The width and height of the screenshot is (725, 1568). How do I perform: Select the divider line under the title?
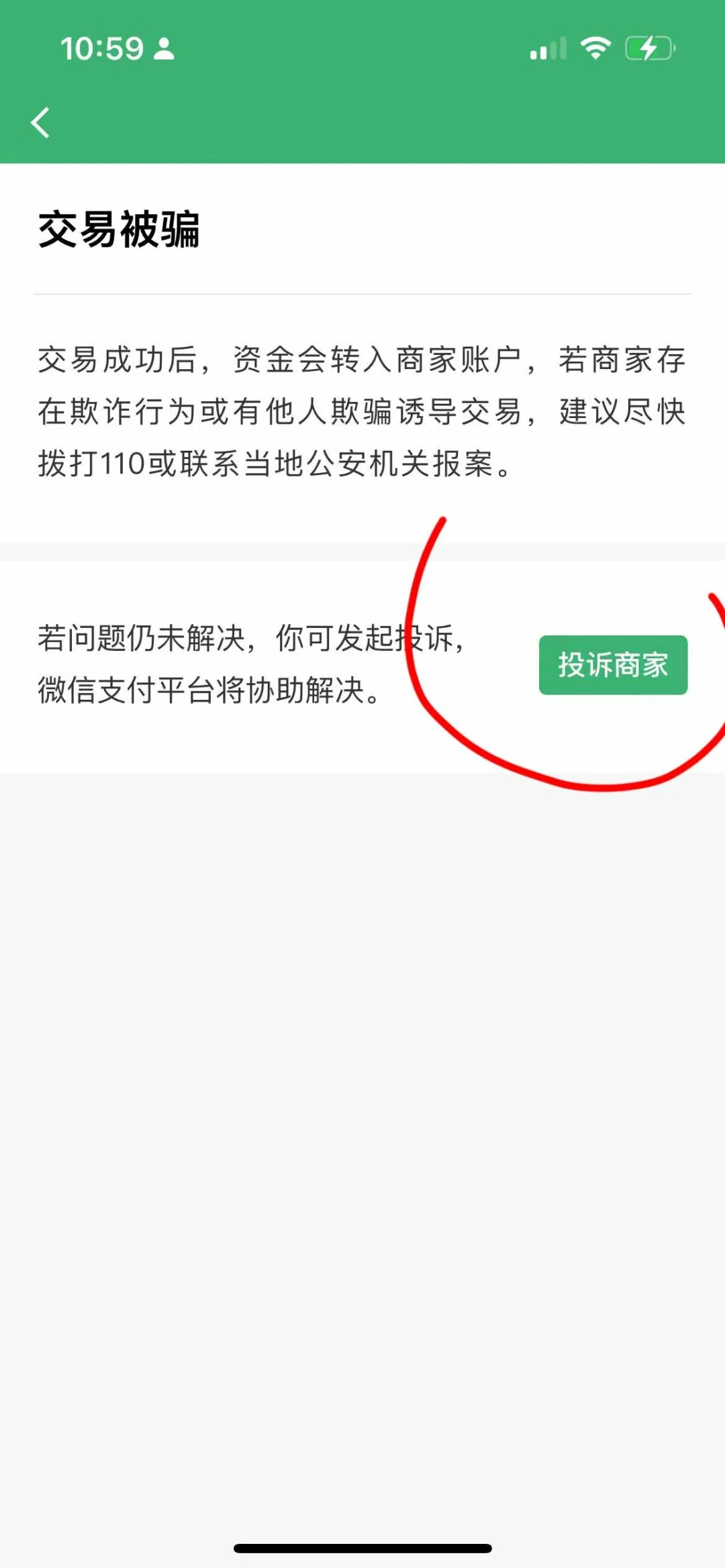tap(362, 293)
